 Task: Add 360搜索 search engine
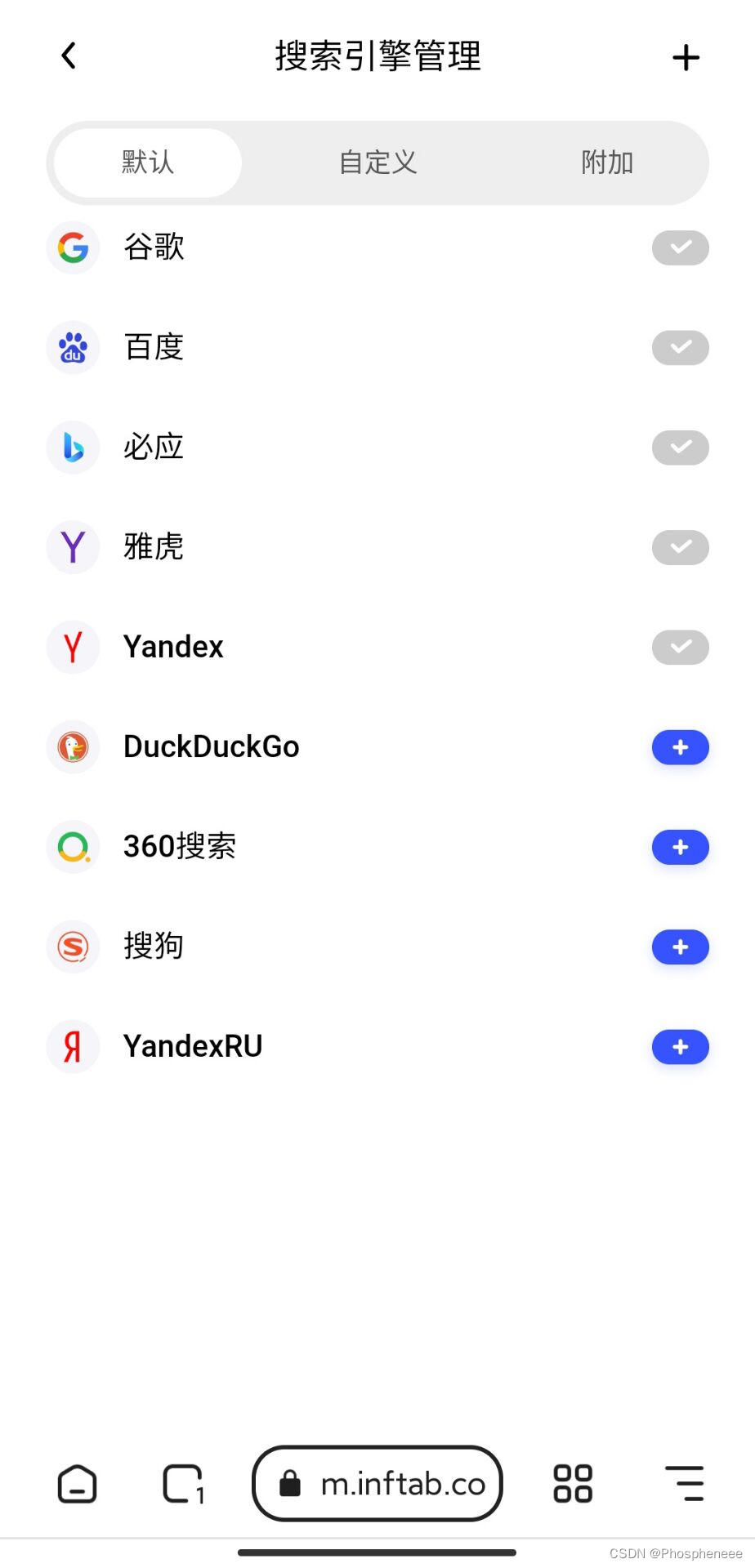680,848
